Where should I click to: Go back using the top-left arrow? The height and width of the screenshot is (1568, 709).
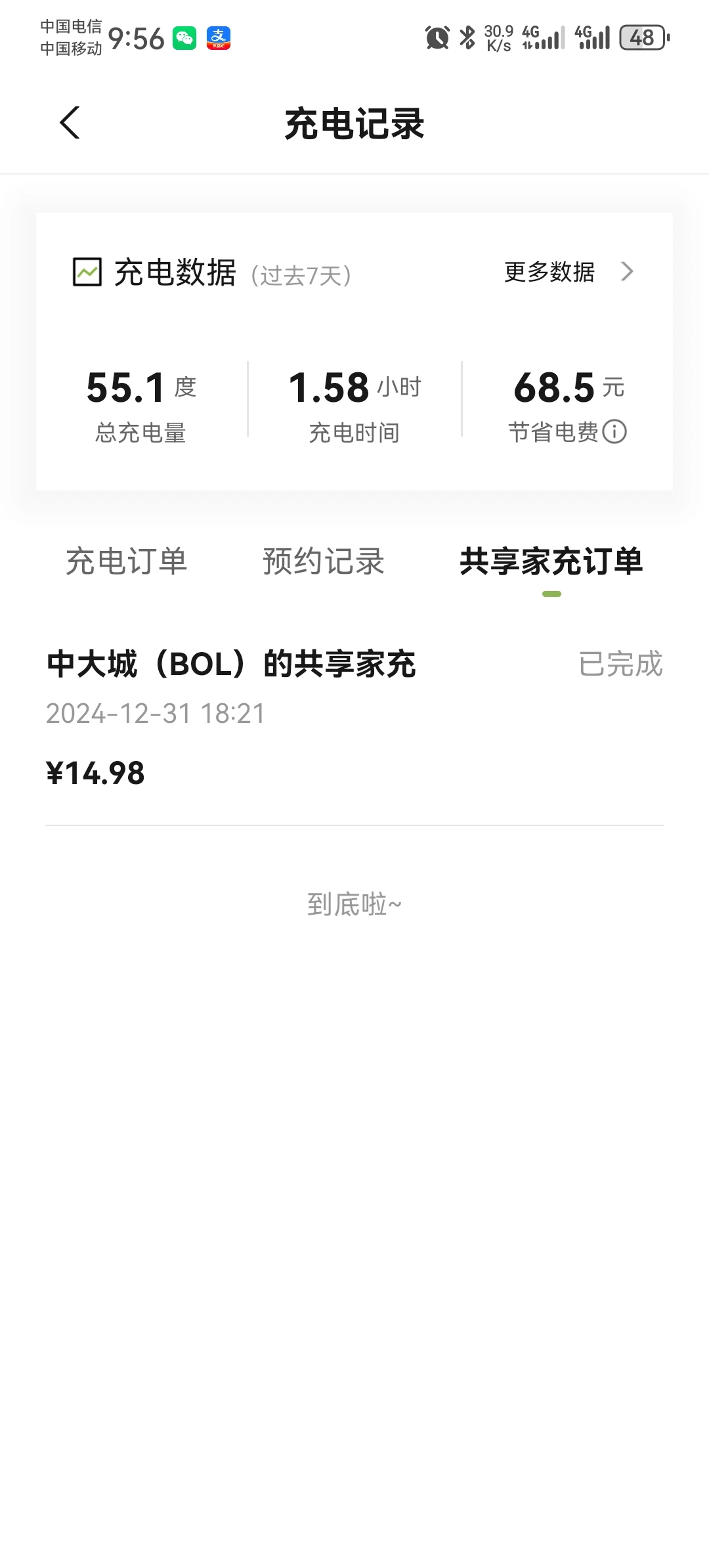click(70, 123)
